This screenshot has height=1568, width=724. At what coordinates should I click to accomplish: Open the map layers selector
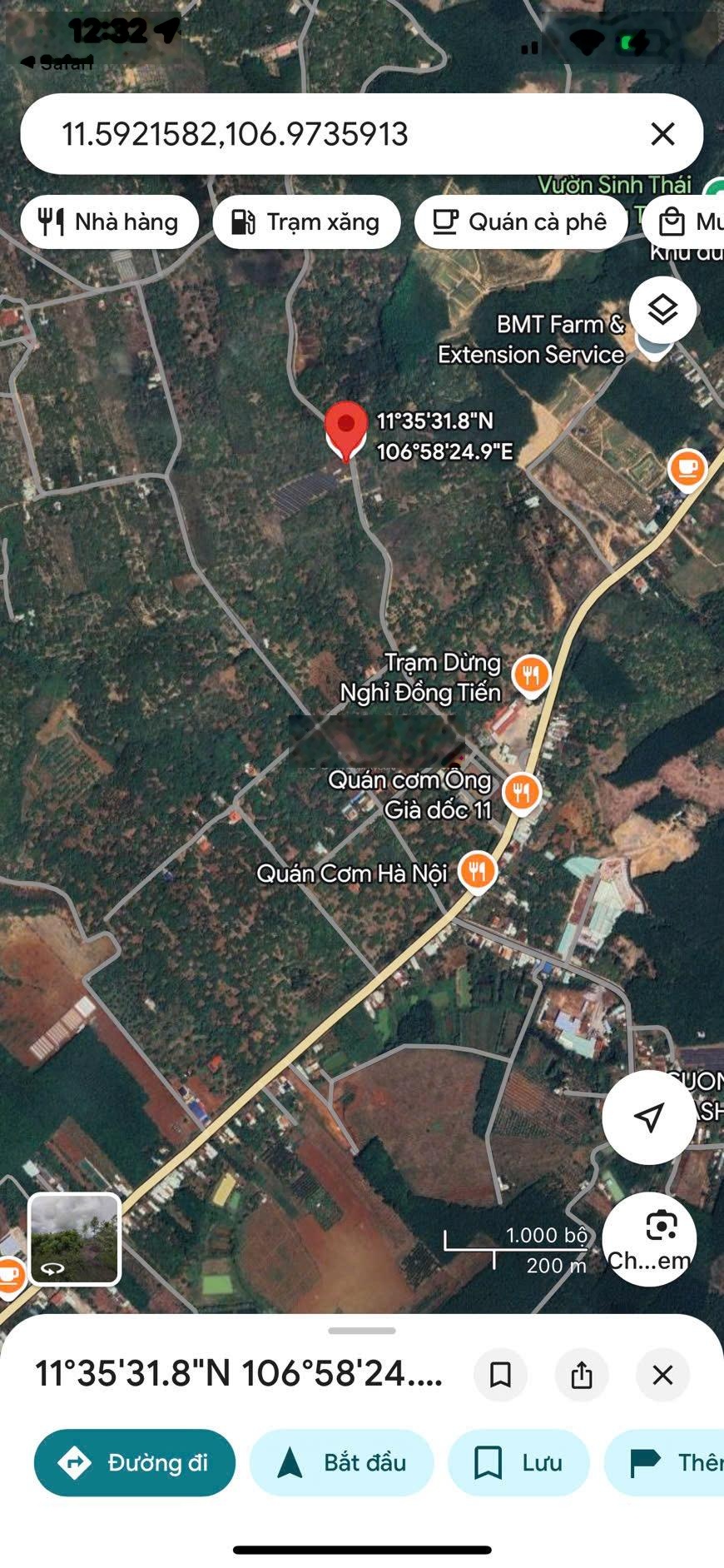click(662, 310)
